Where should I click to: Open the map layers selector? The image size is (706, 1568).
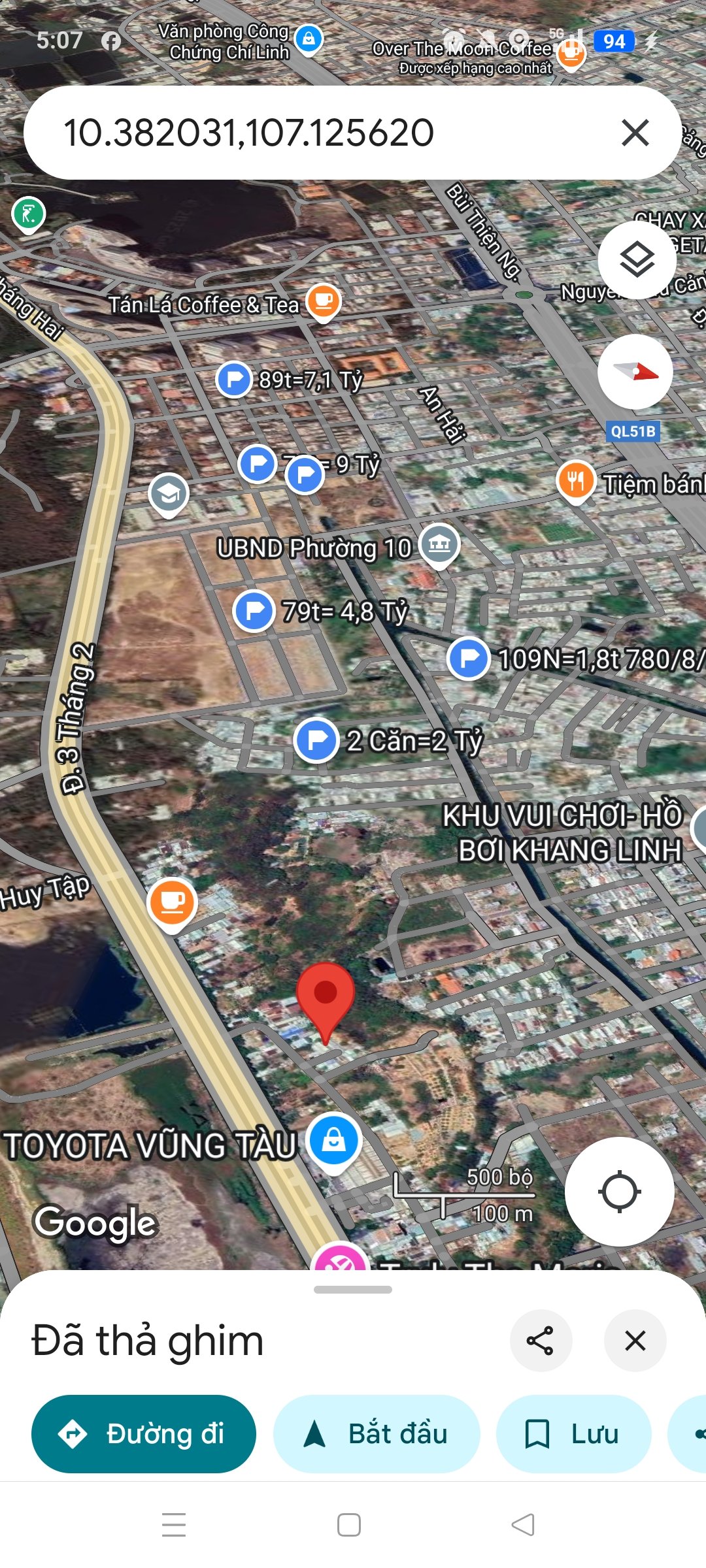637,259
